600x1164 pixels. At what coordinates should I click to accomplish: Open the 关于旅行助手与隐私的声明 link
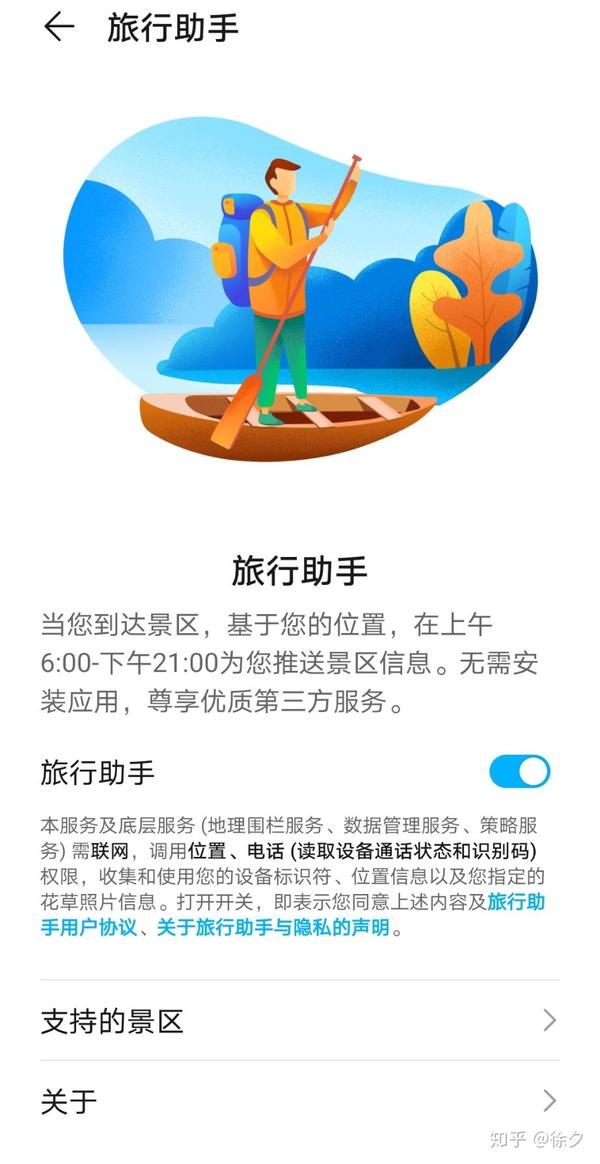coord(272,928)
